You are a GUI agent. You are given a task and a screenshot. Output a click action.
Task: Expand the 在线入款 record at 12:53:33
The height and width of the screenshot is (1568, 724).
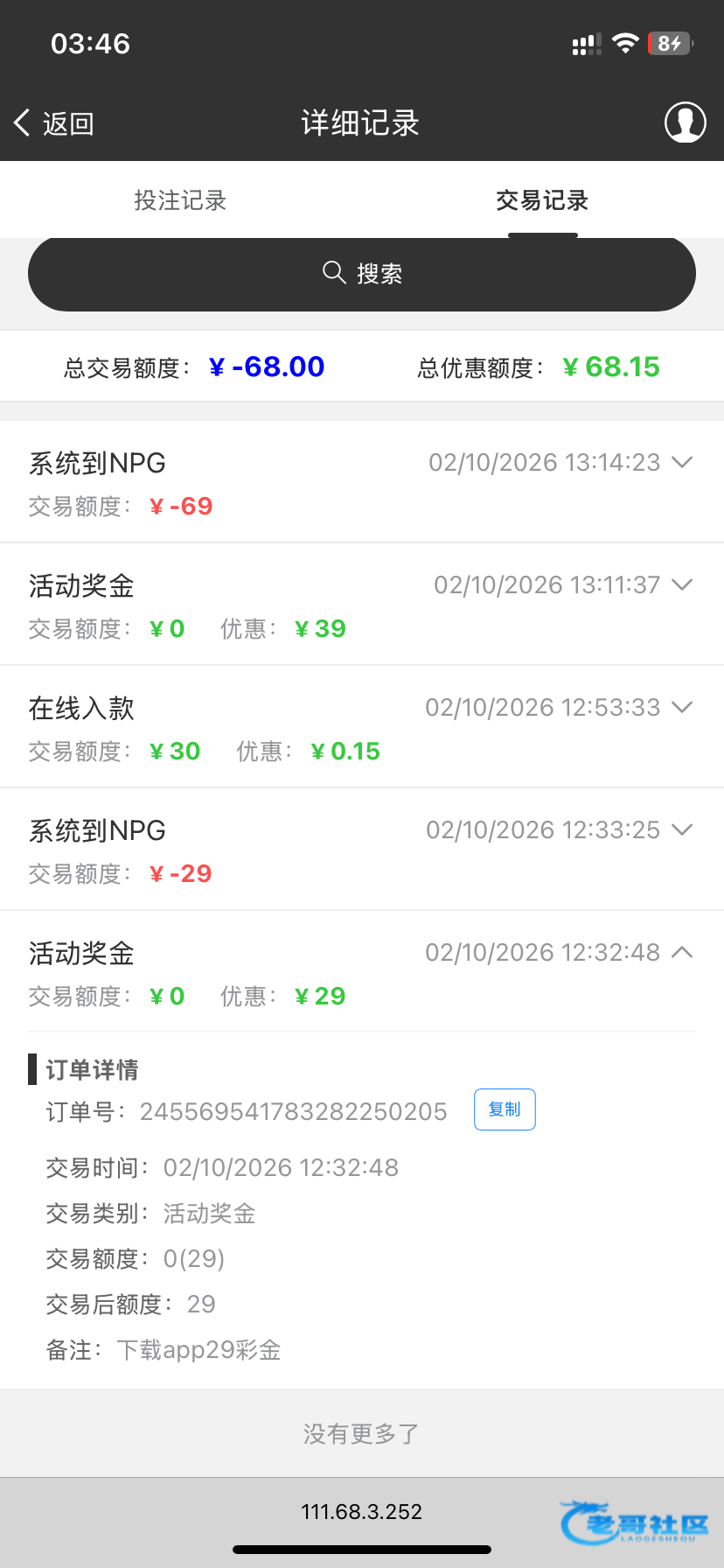[681, 707]
